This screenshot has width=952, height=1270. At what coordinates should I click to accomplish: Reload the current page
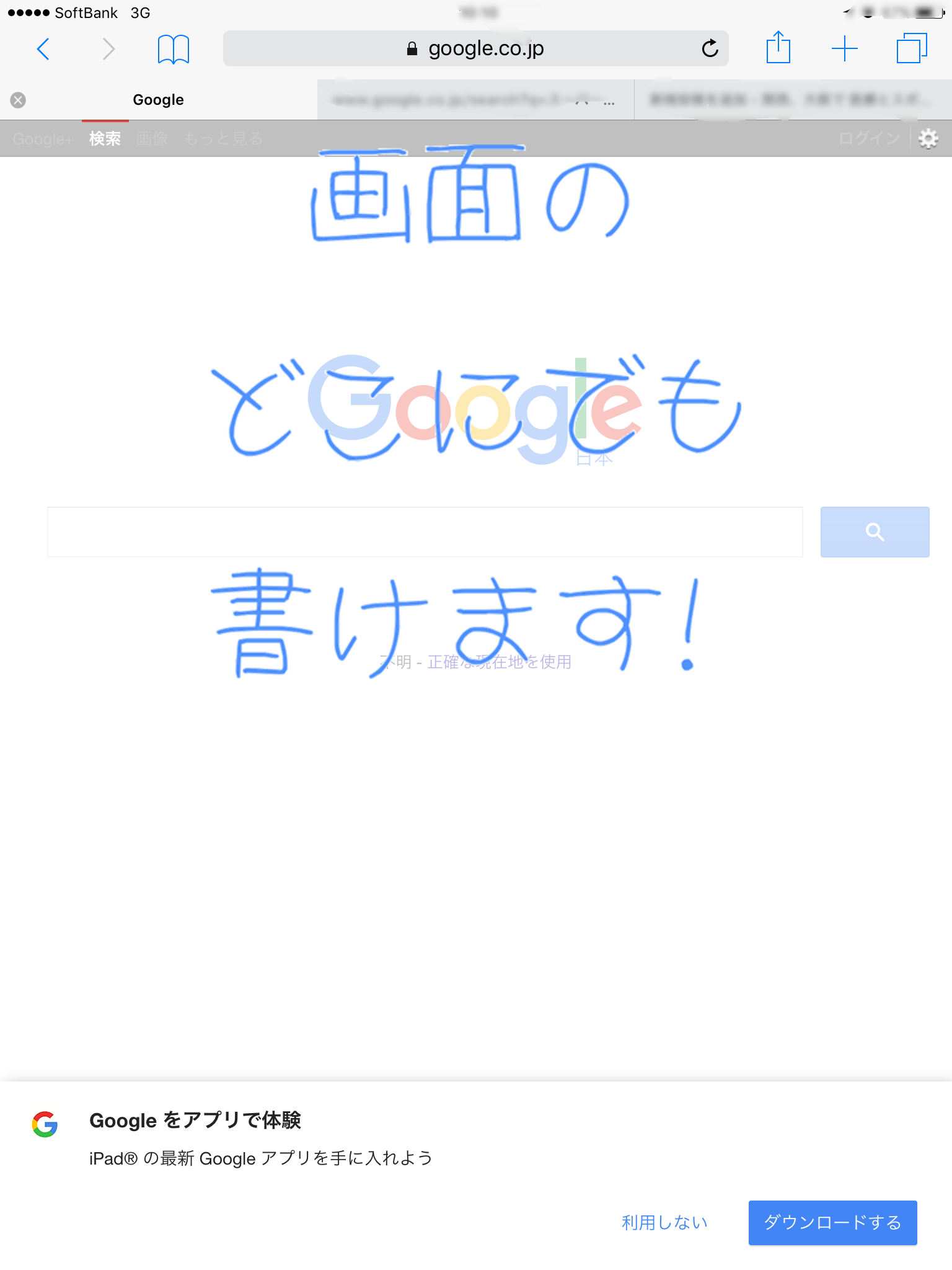coord(710,48)
